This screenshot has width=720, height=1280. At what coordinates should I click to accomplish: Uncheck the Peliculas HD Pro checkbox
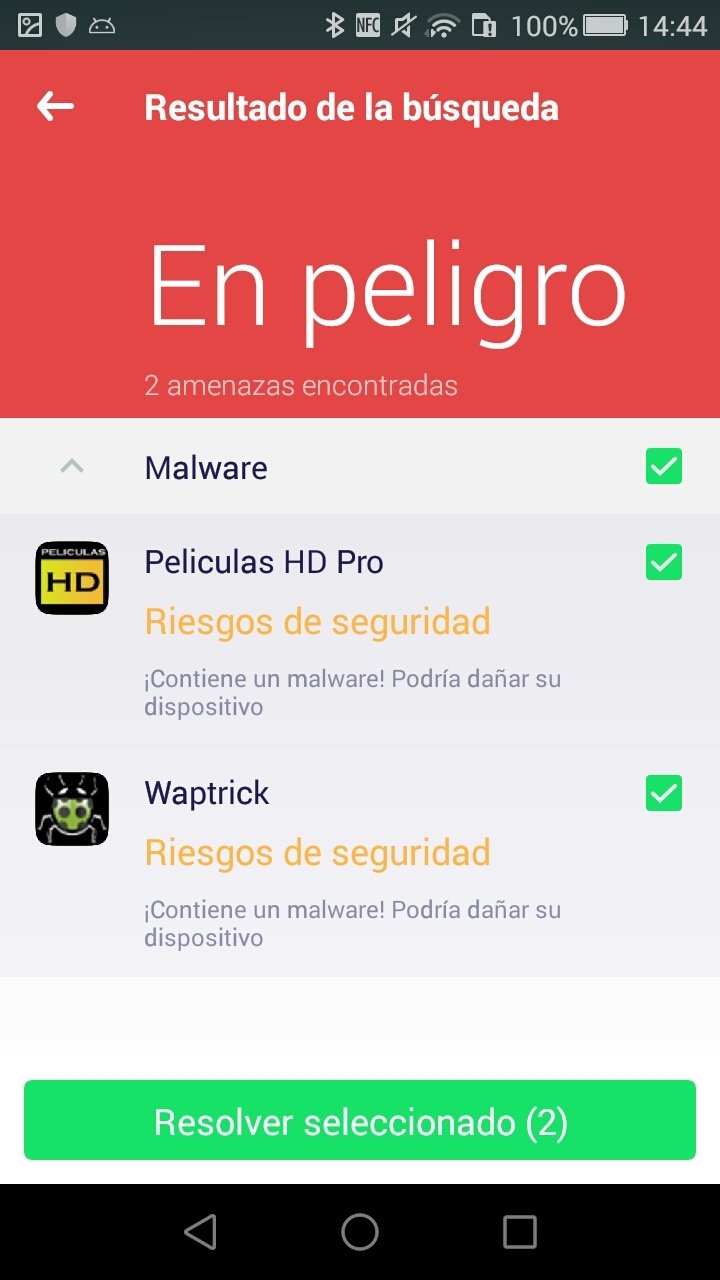click(x=664, y=563)
